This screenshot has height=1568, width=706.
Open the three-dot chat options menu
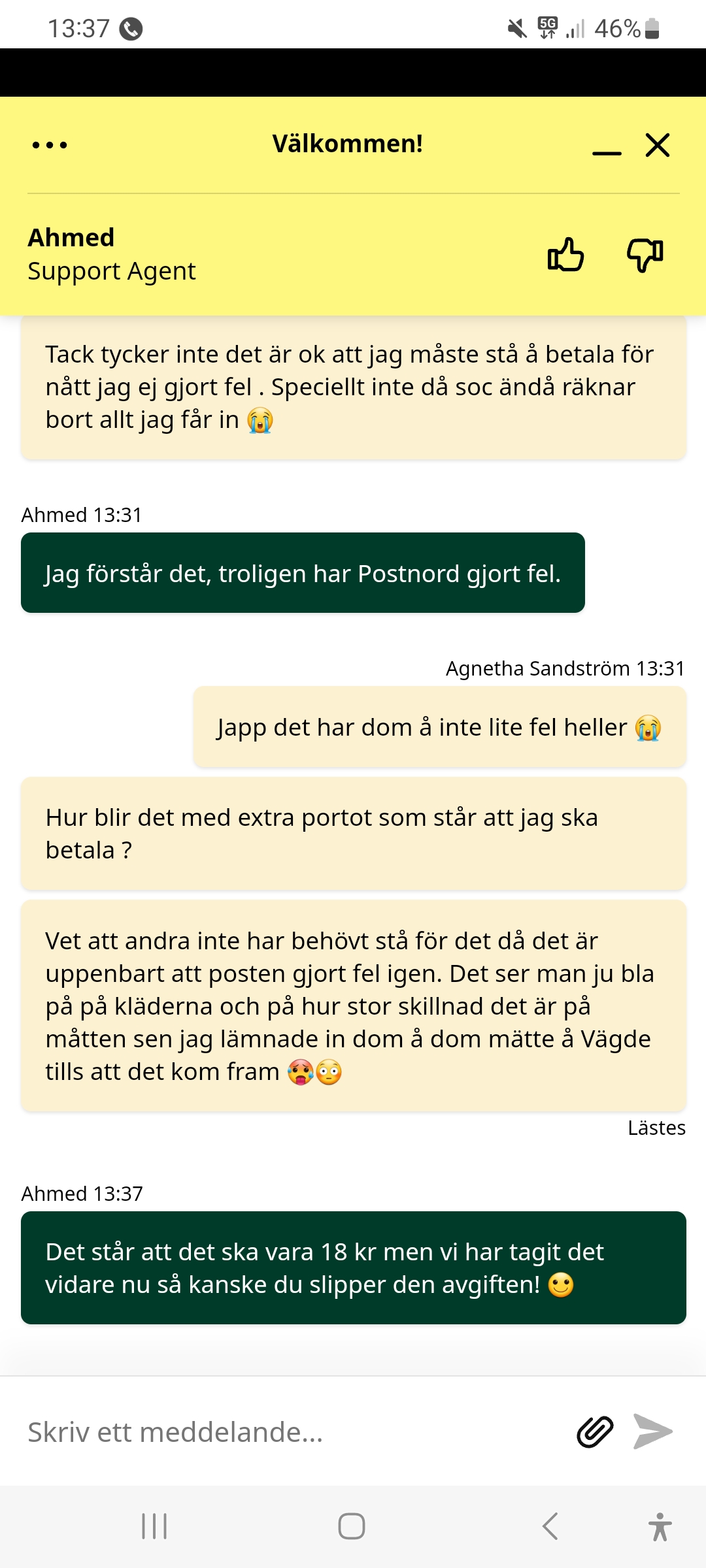point(50,145)
